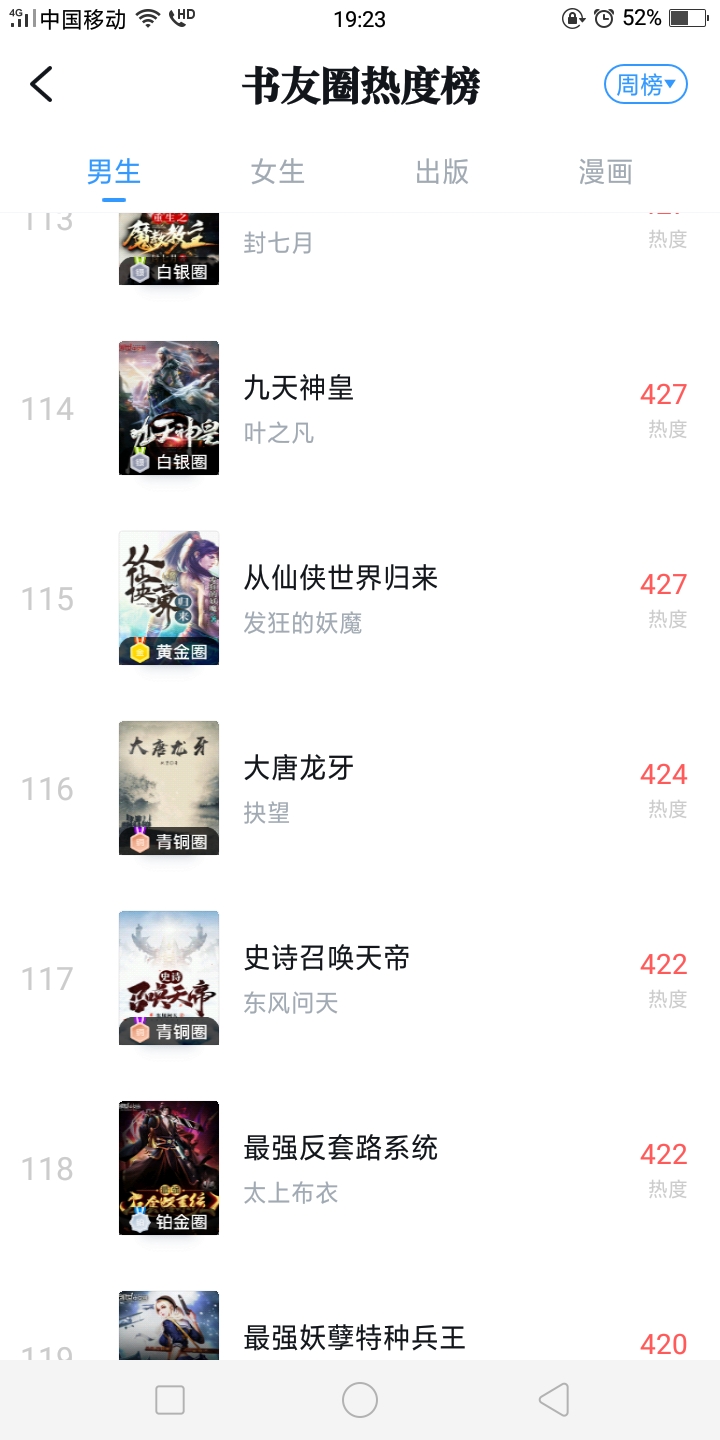Viewport: 720px width, 1440px height.
Task: Select the 男生 tab
Action: (114, 172)
